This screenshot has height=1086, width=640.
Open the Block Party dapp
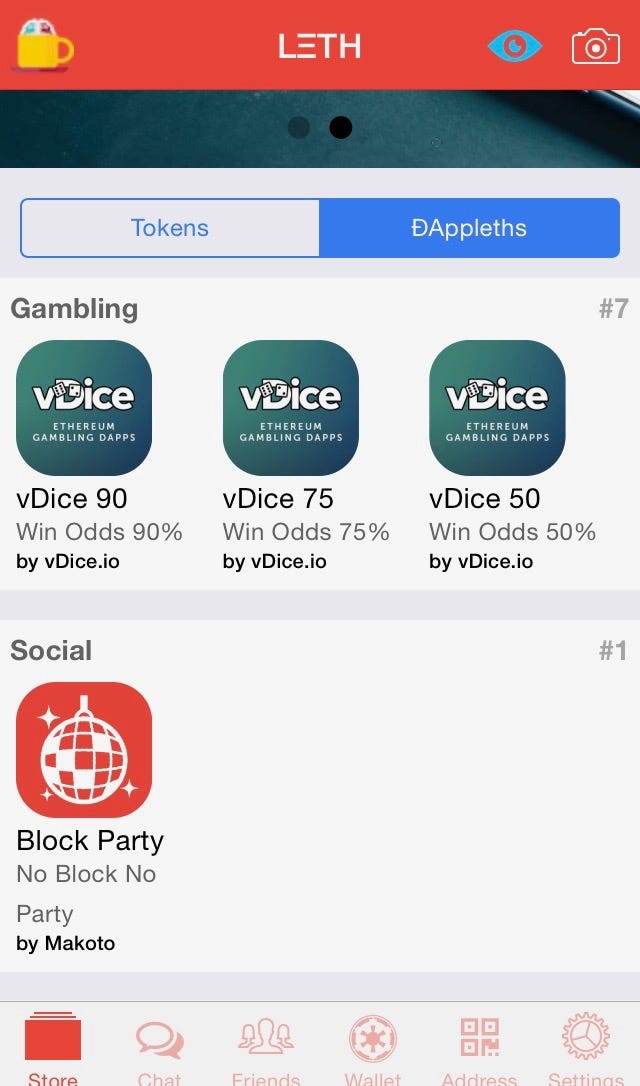[84, 750]
